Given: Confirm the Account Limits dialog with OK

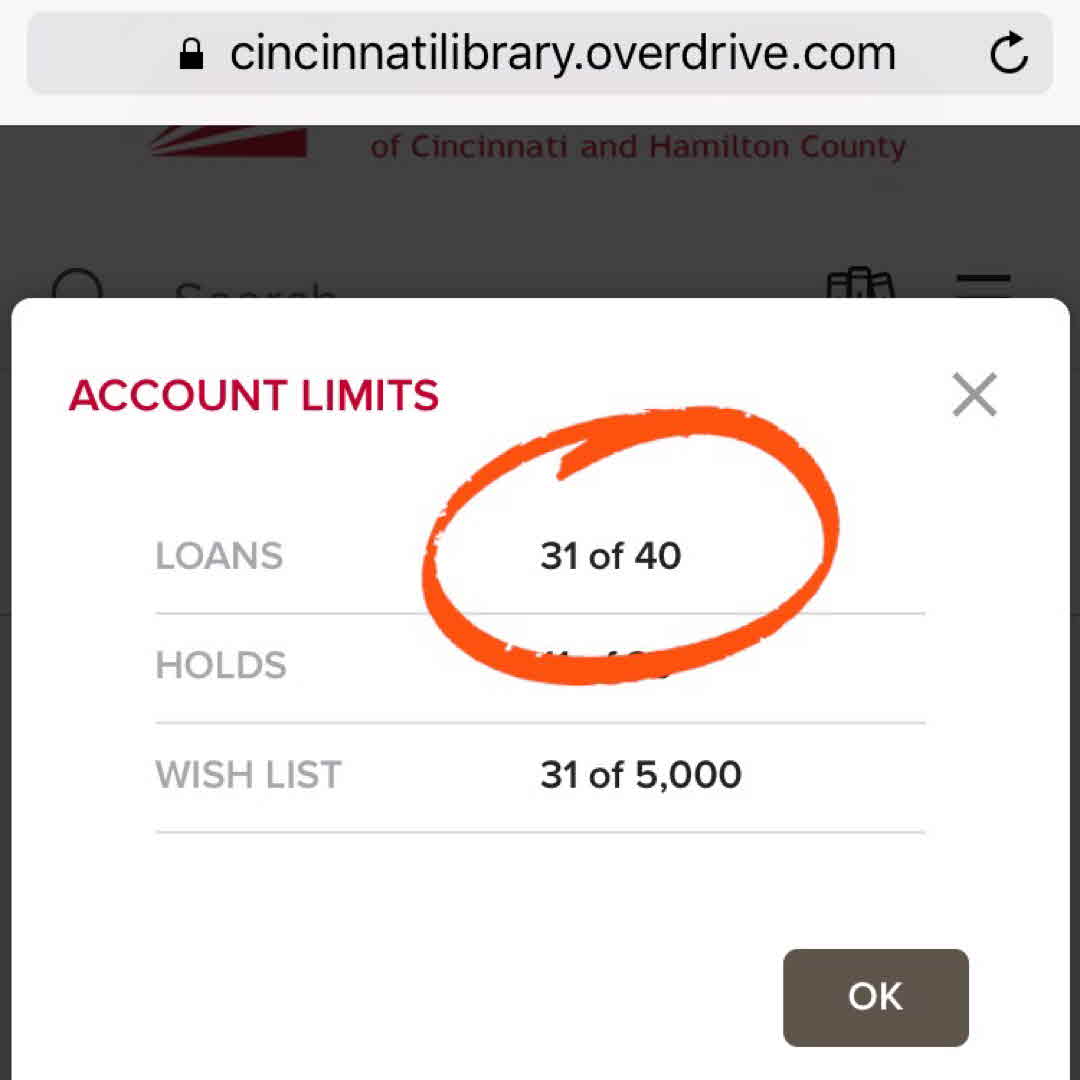Looking at the screenshot, I should point(875,997).
